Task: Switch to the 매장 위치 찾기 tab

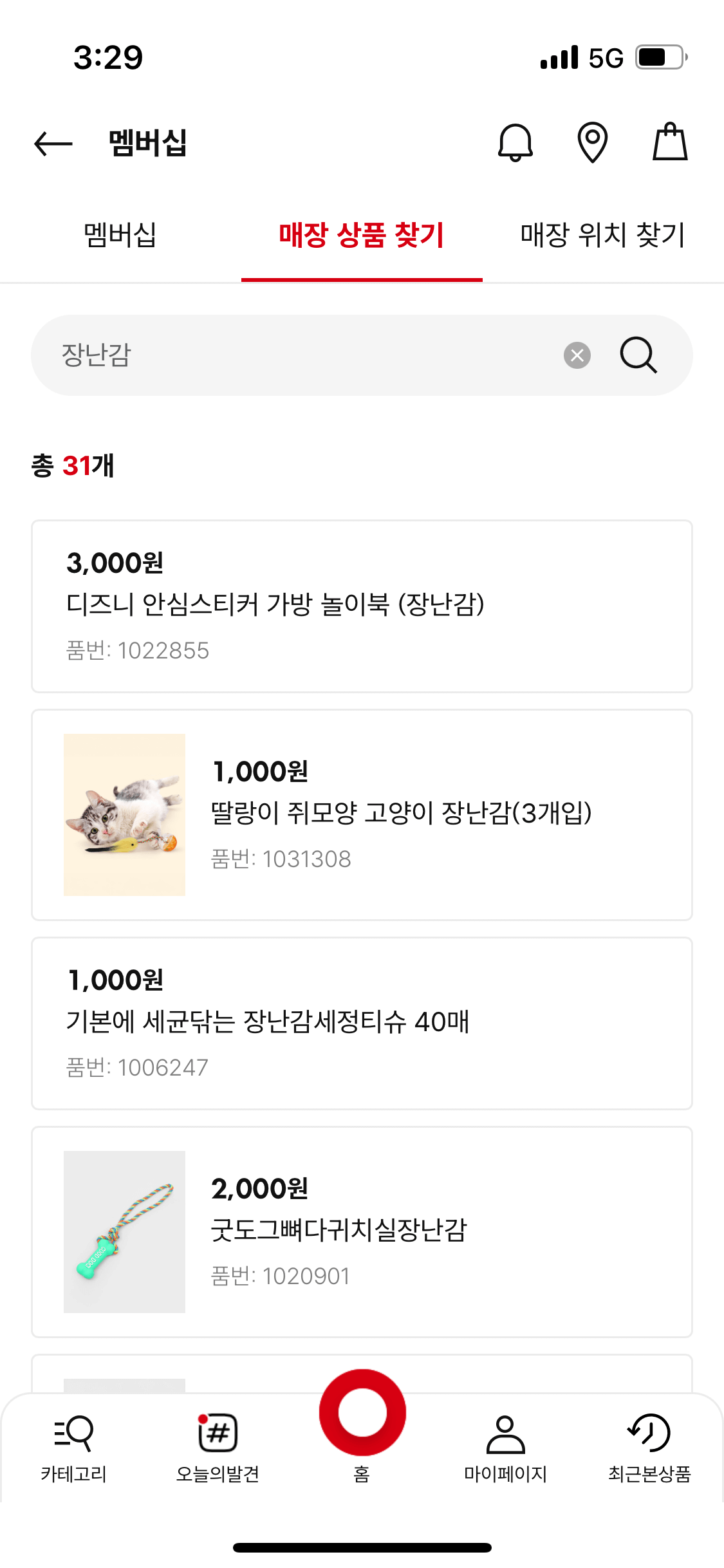Action: pyautogui.click(x=602, y=236)
